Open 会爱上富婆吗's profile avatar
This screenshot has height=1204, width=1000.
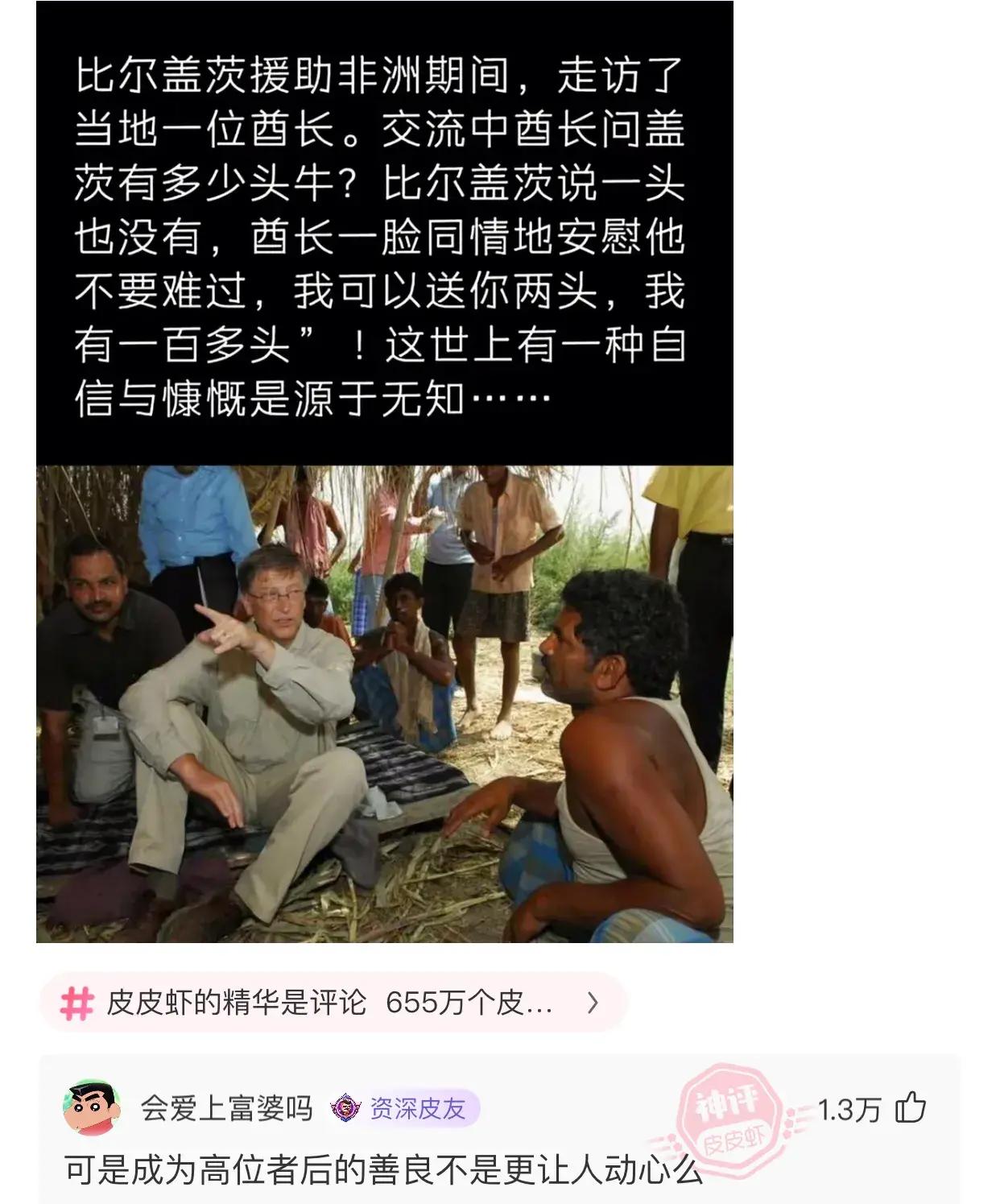[x=93, y=1109]
